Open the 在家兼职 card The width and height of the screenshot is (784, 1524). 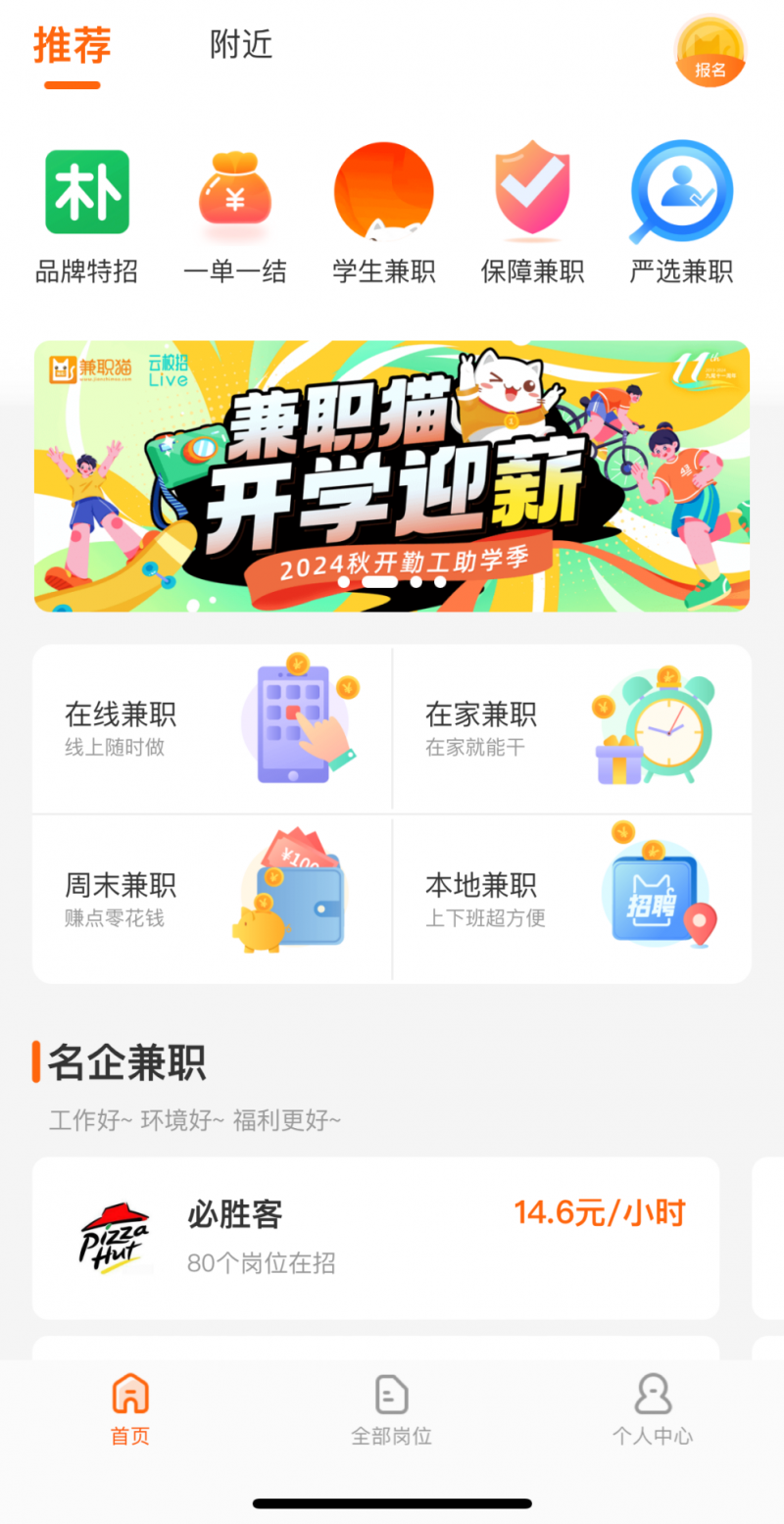(572, 728)
